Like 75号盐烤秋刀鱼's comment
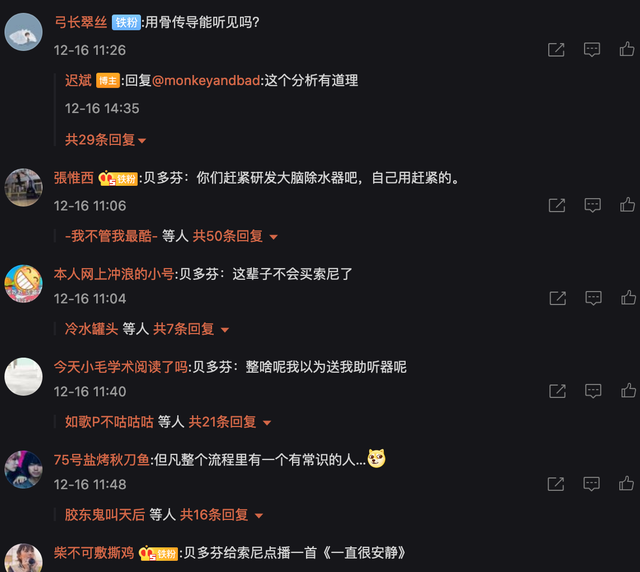 (628, 484)
